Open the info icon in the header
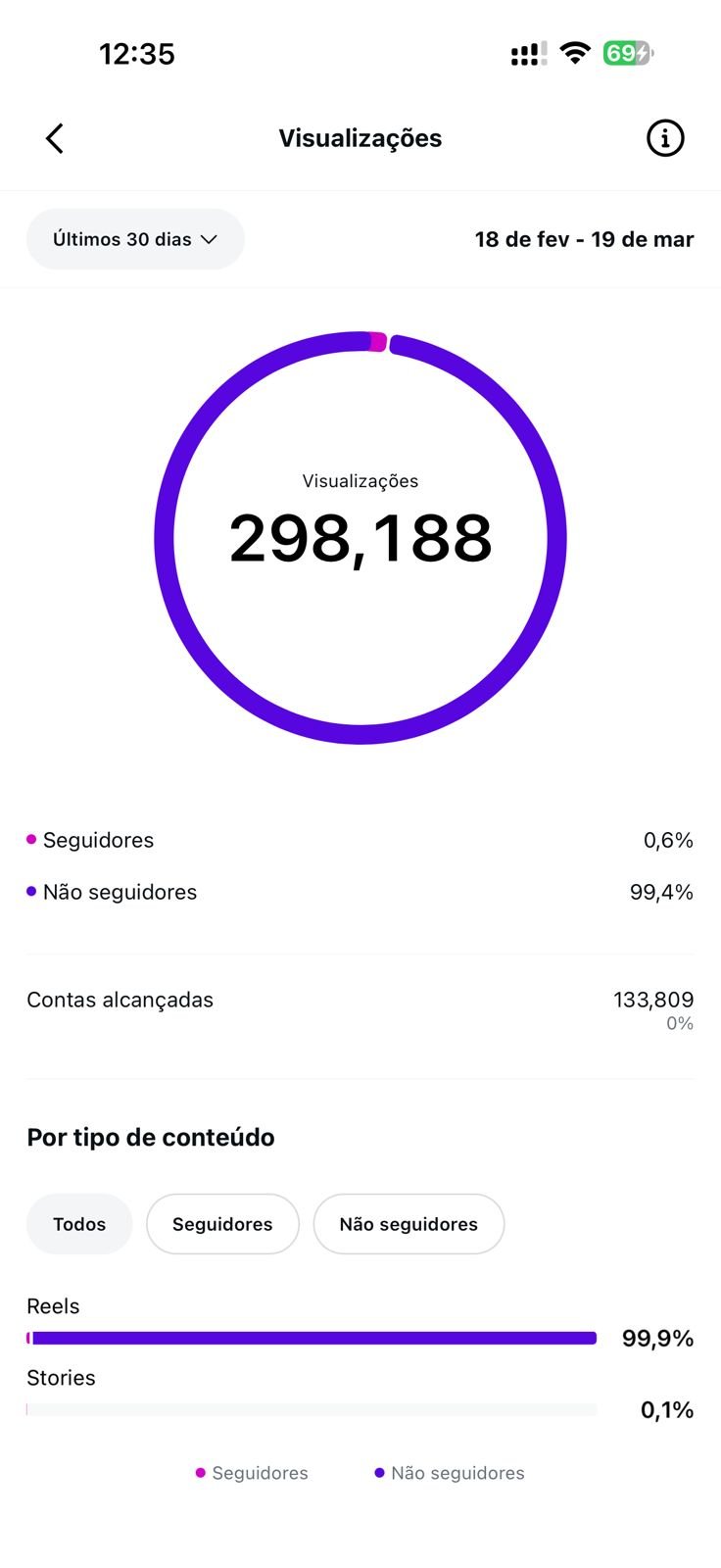Viewport: 721px width, 1568px height. pyautogui.click(x=665, y=138)
